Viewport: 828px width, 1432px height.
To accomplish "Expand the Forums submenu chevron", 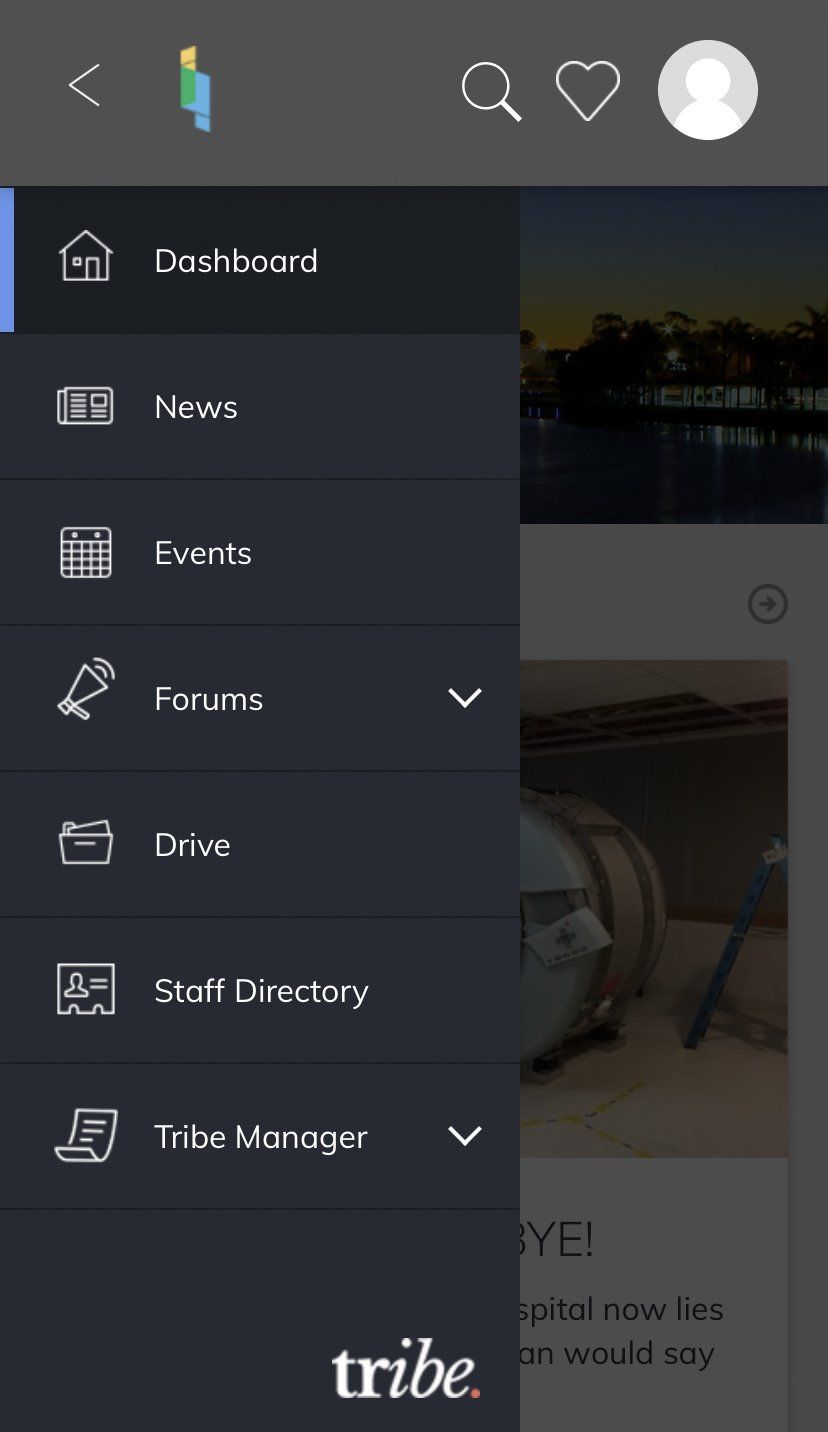I will pyautogui.click(x=465, y=698).
